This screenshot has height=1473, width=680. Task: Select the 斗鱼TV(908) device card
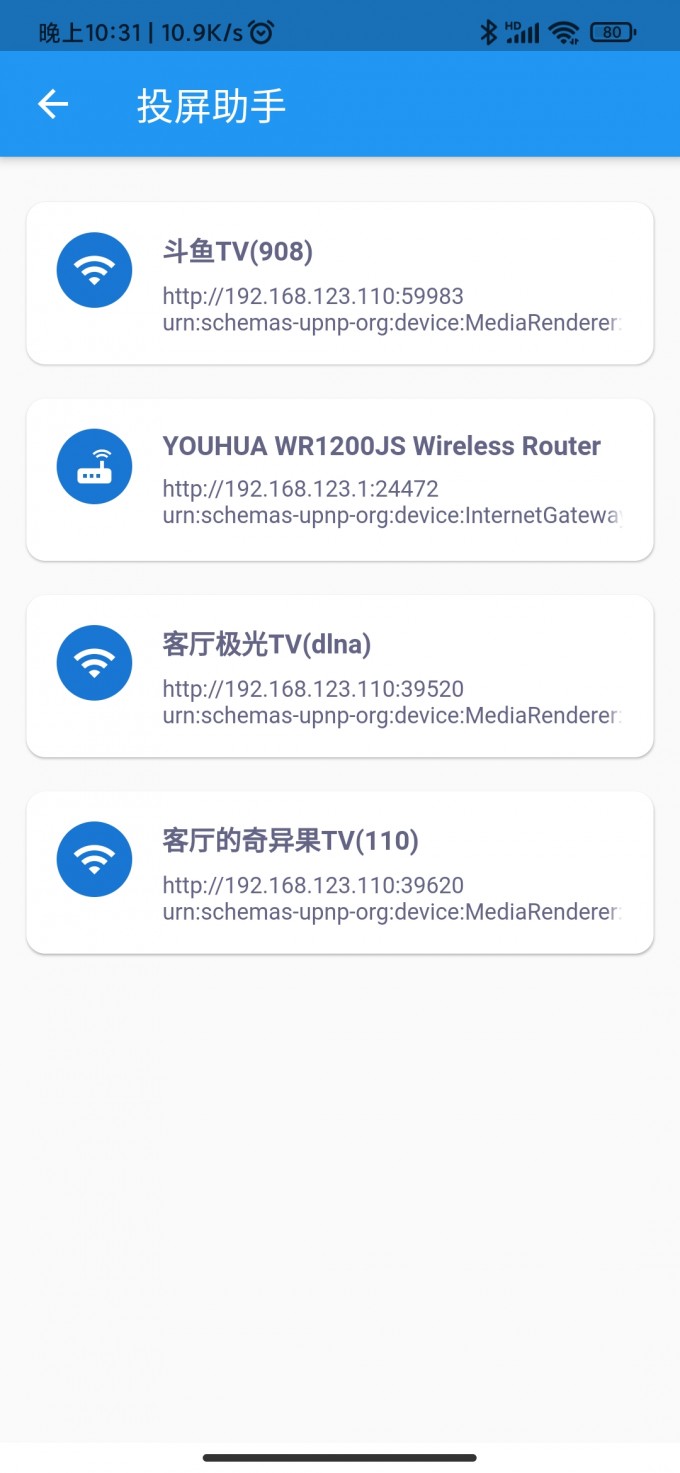pyautogui.click(x=340, y=283)
